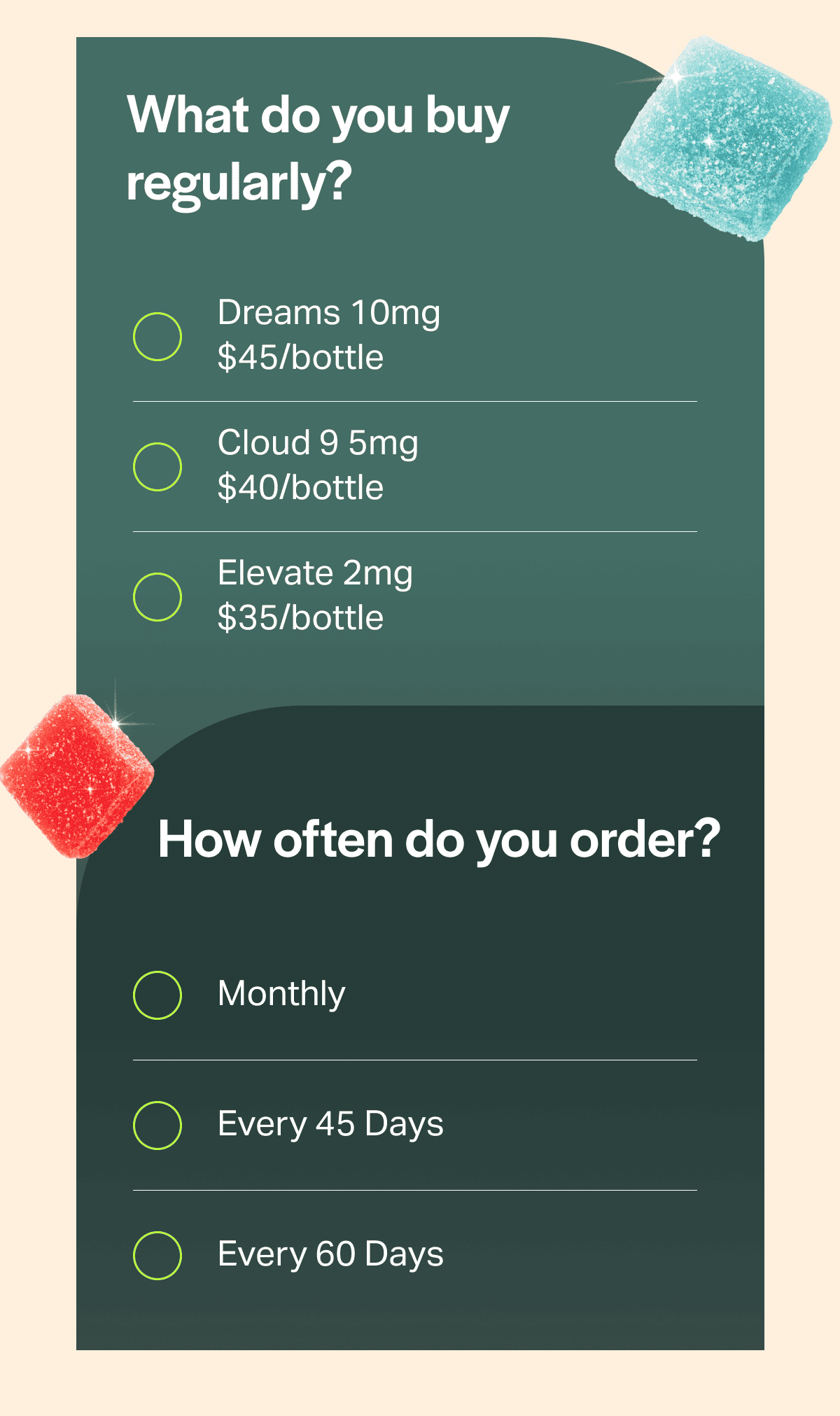
Task: Select the Dreams 10mg radio button
Action: 158,336
